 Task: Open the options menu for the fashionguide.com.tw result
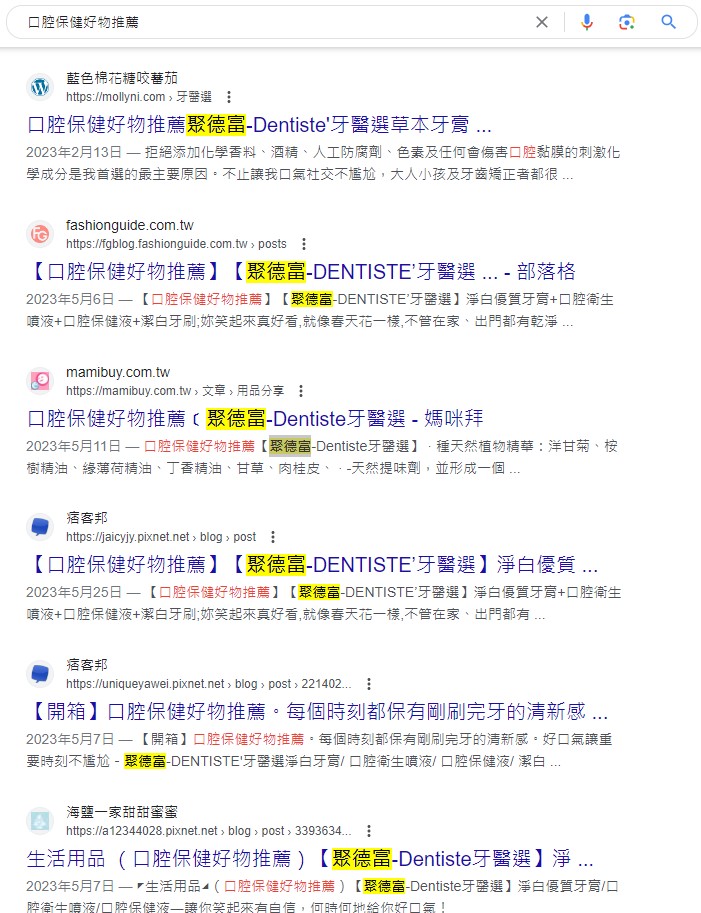pyautogui.click(x=304, y=243)
